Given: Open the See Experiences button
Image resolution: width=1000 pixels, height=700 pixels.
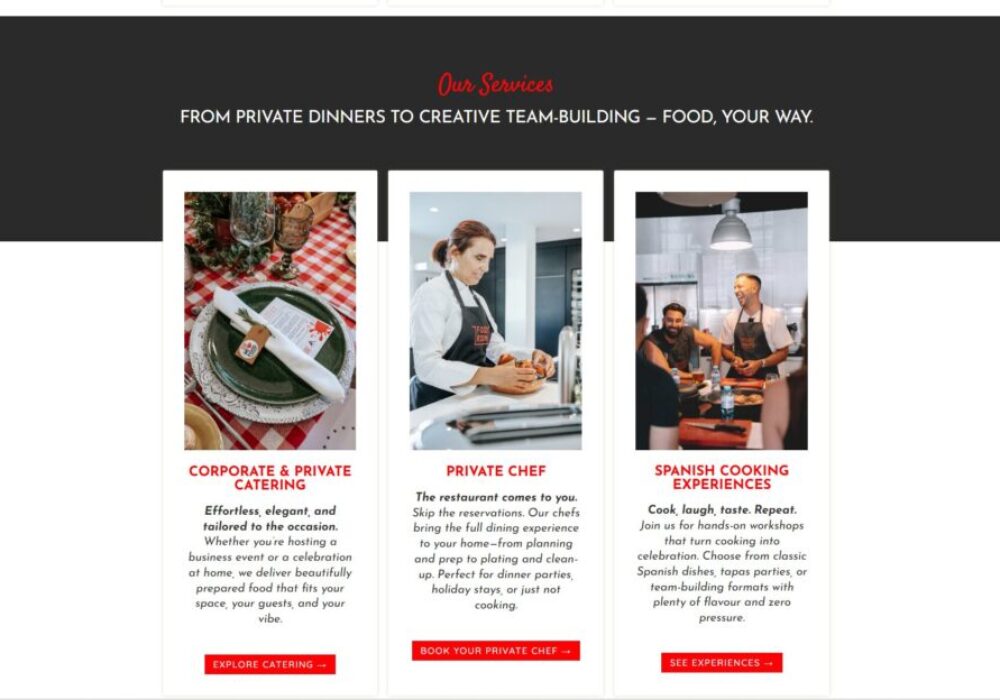Looking at the screenshot, I should point(721,663).
